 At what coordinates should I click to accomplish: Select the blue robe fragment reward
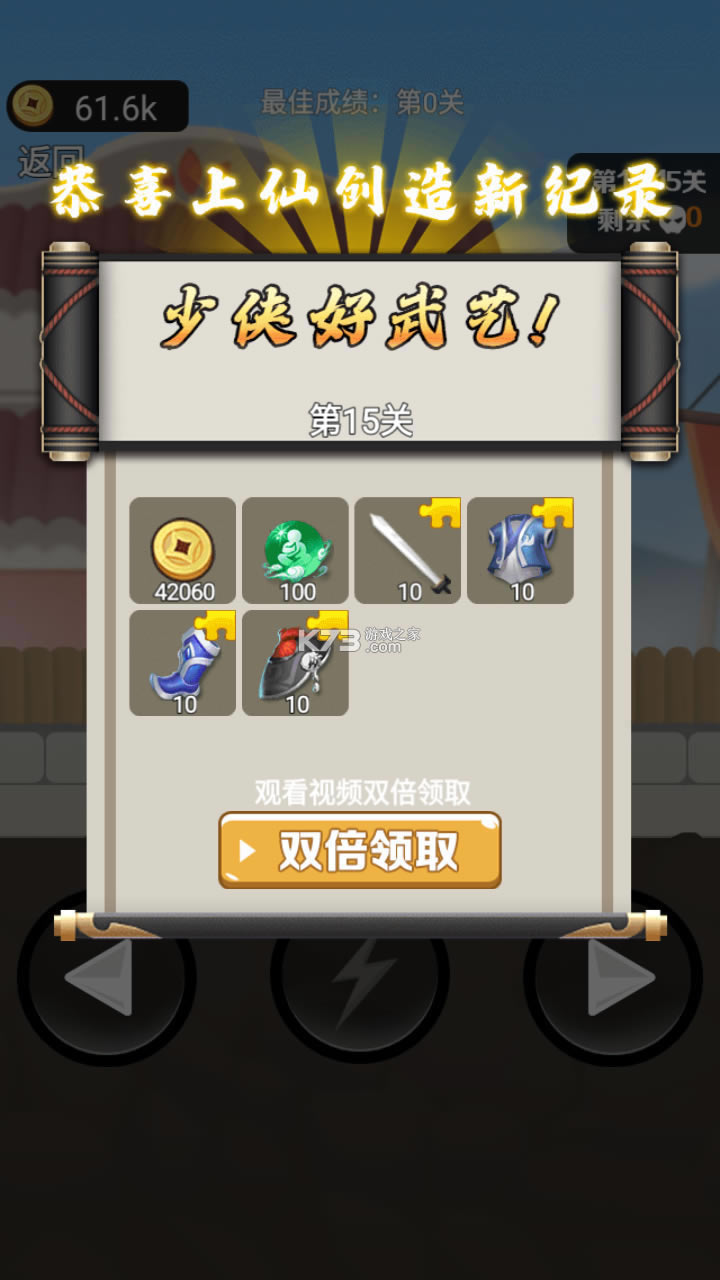[520, 550]
